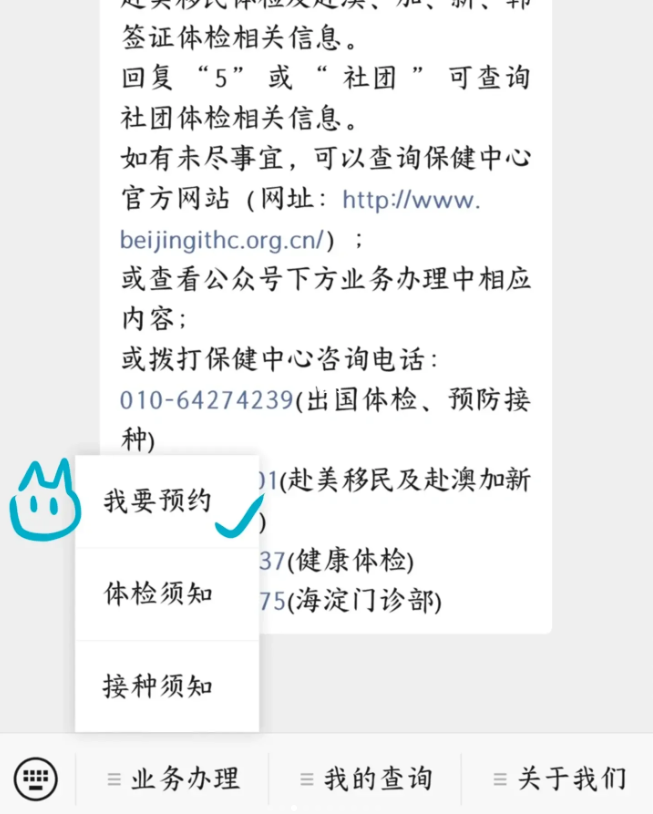Open 接种须知 menu item
The image size is (653, 814).
click(x=158, y=686)
